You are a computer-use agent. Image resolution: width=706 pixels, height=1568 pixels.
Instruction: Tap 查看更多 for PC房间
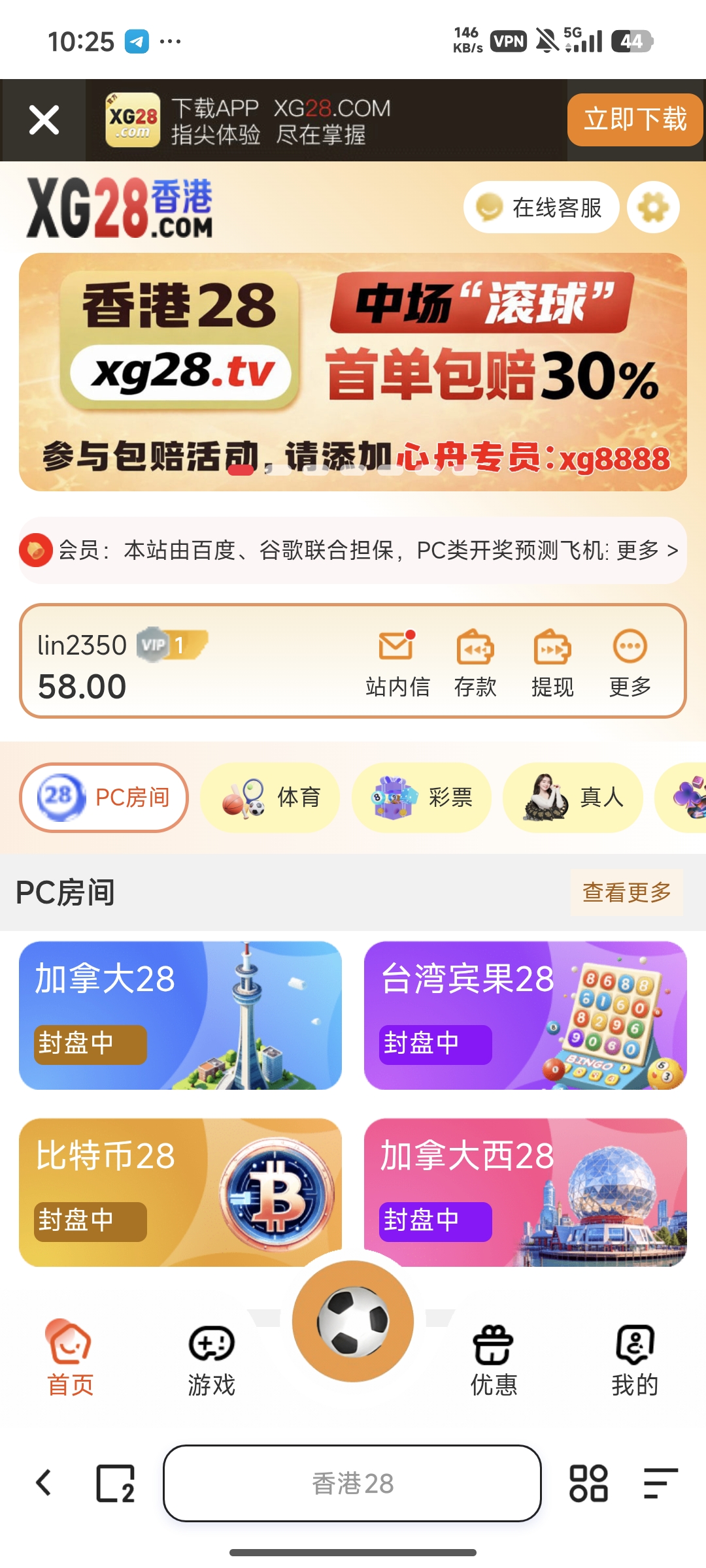coord(626,892)
